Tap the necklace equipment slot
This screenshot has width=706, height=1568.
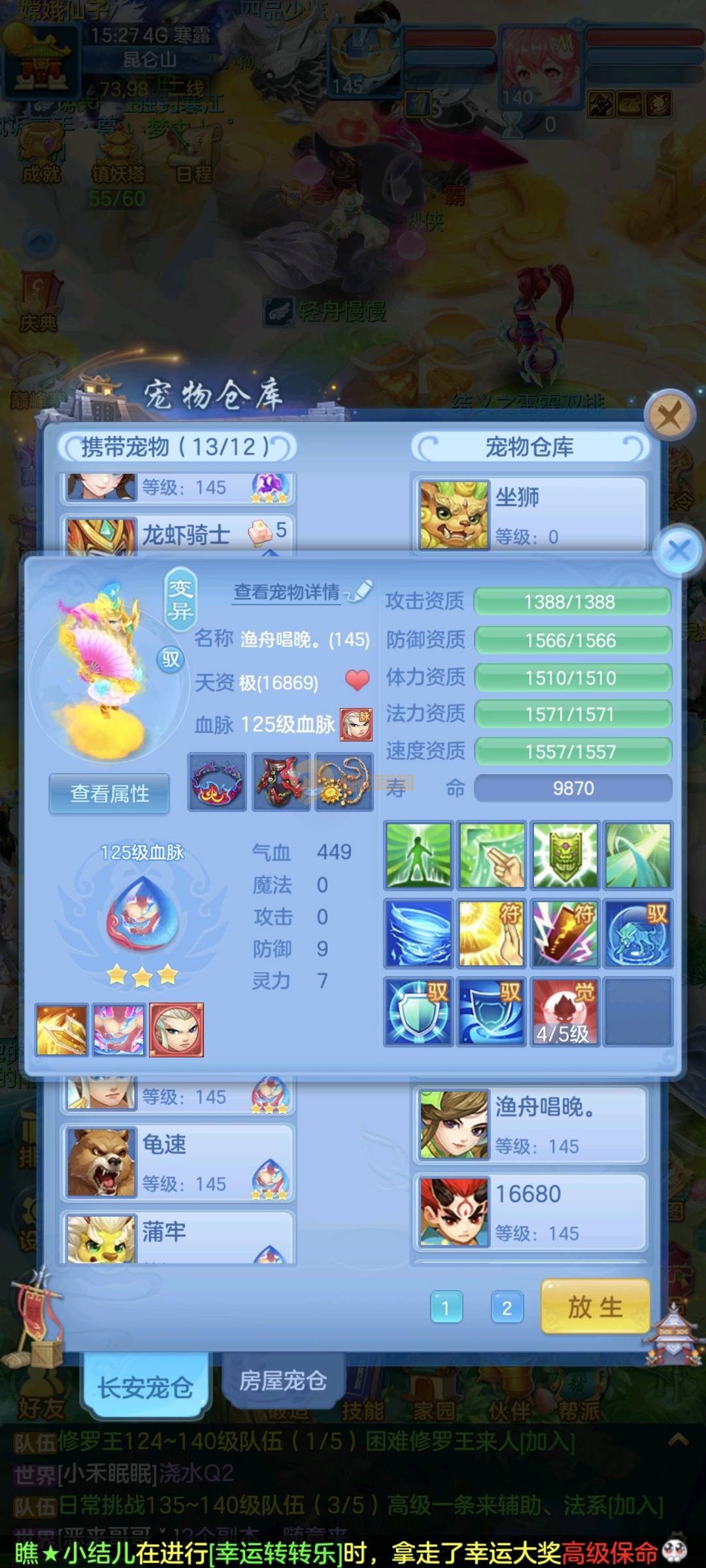(x=344, y=782)
